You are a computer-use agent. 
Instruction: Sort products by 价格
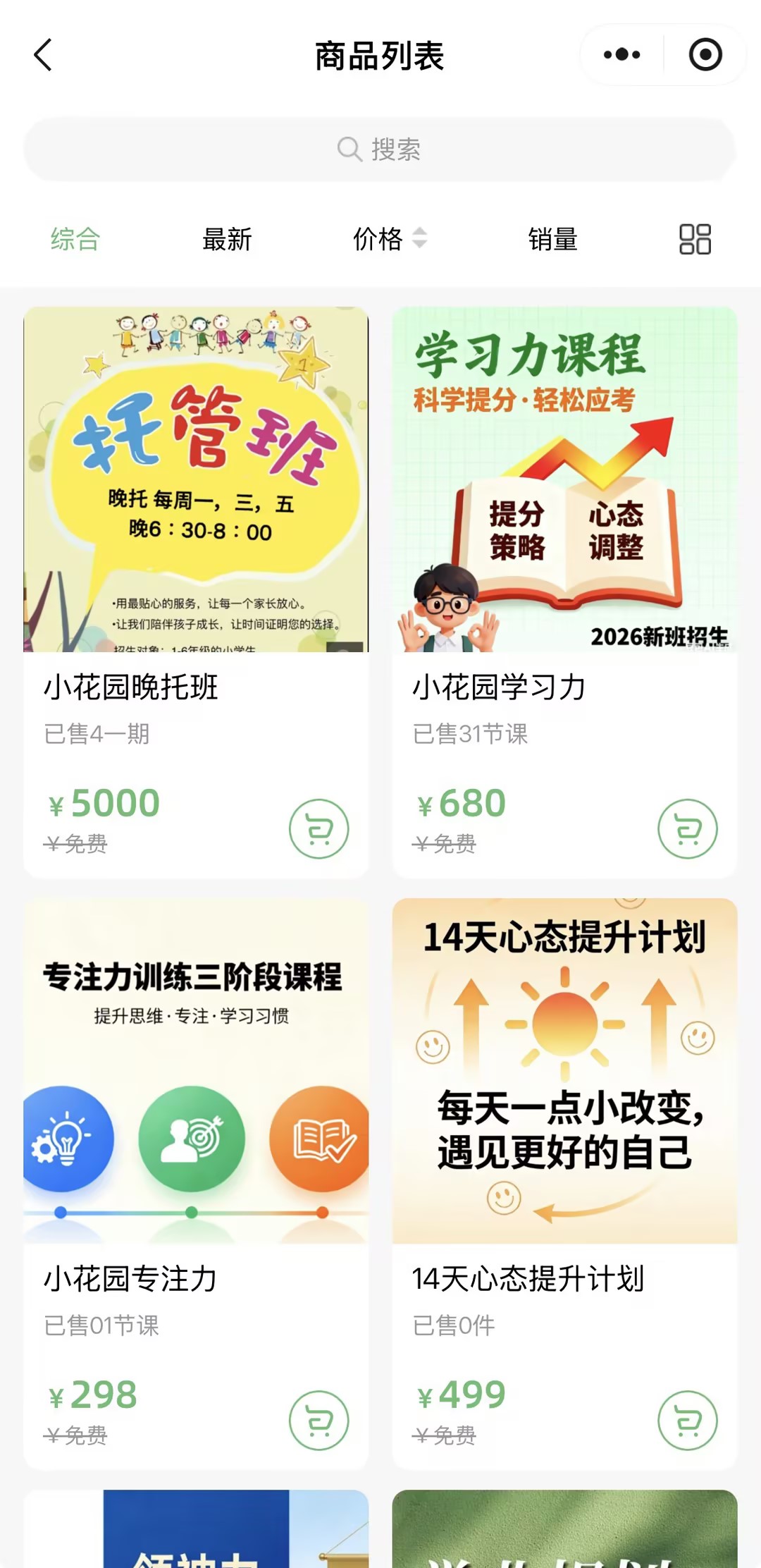coord(389,240)
